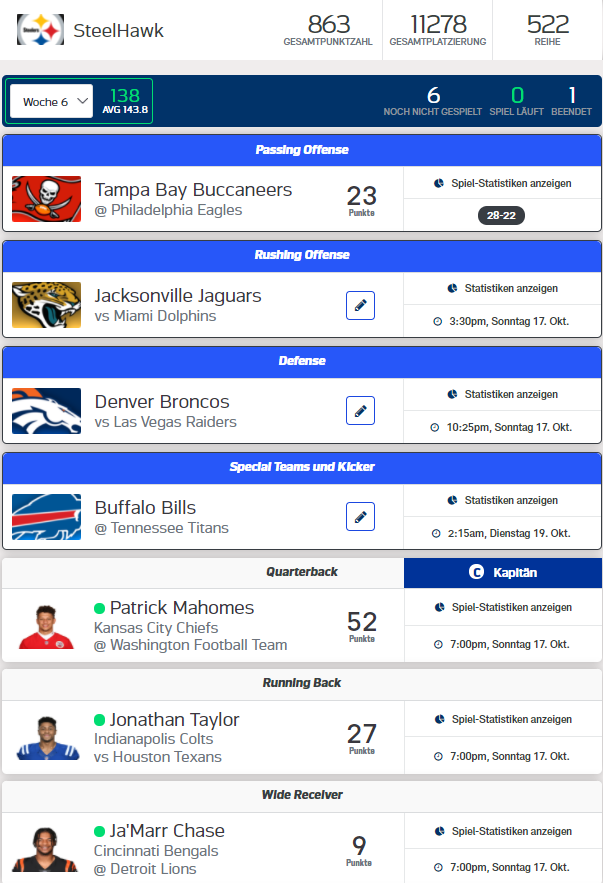603x883 pixels.
Task: Open Jonathan Taylor player details
Action: coord(174,720)
